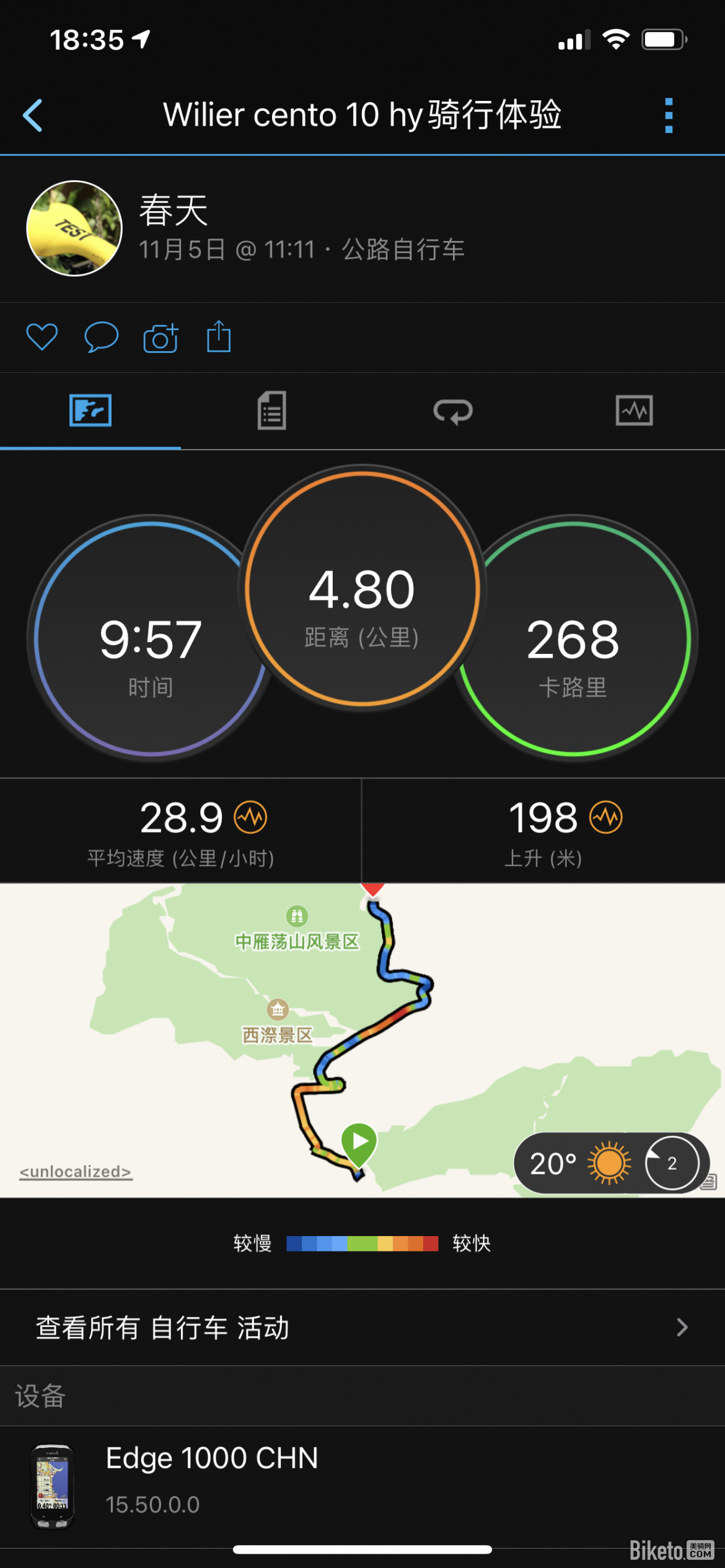Viewport: 725px width, 1568px height.
Task: Open Edge 1000 CHN device details
Action: point(362,1486)
